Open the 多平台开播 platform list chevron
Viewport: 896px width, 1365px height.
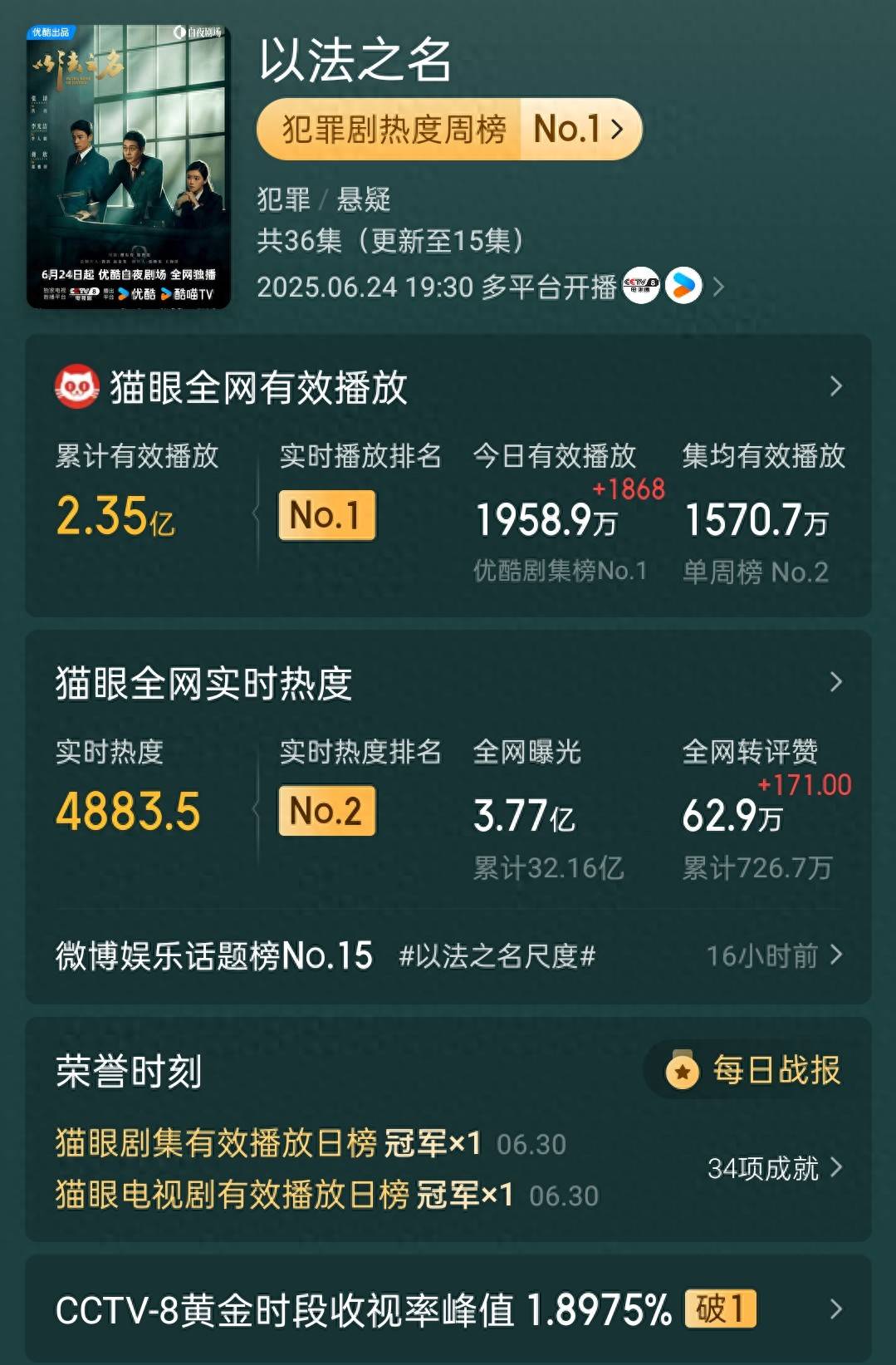[x=718, y=287]
